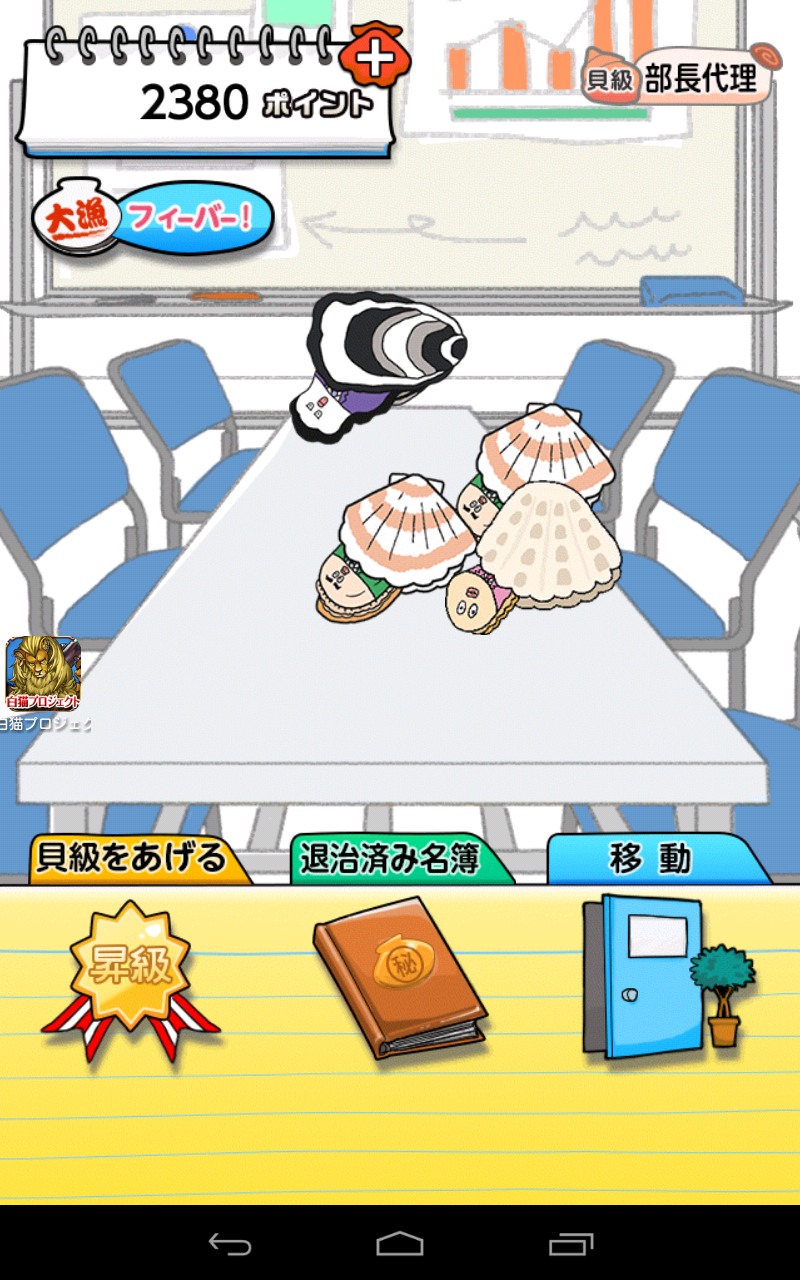The image size is (800, 1280).
Task: Open the 貝級 部長代理 rank badge
Action: point(679,79)
